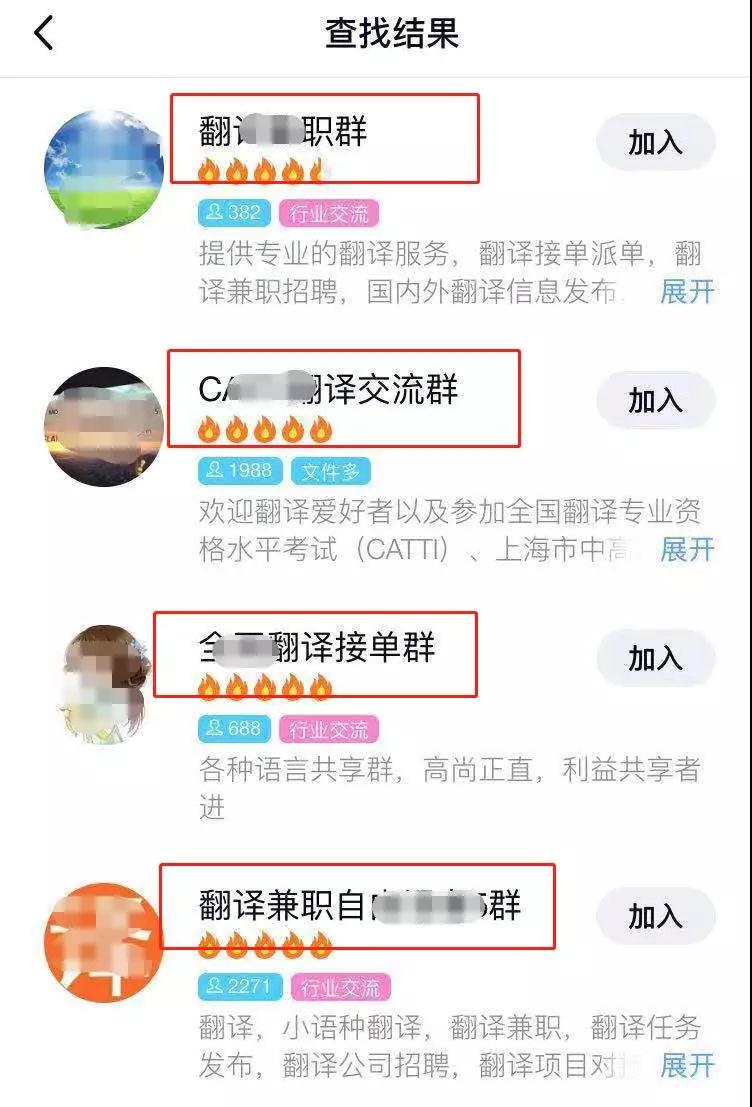The image size is (752, 1107).
Task: Click the member count badge showing 382
Action: click(234, 213)
